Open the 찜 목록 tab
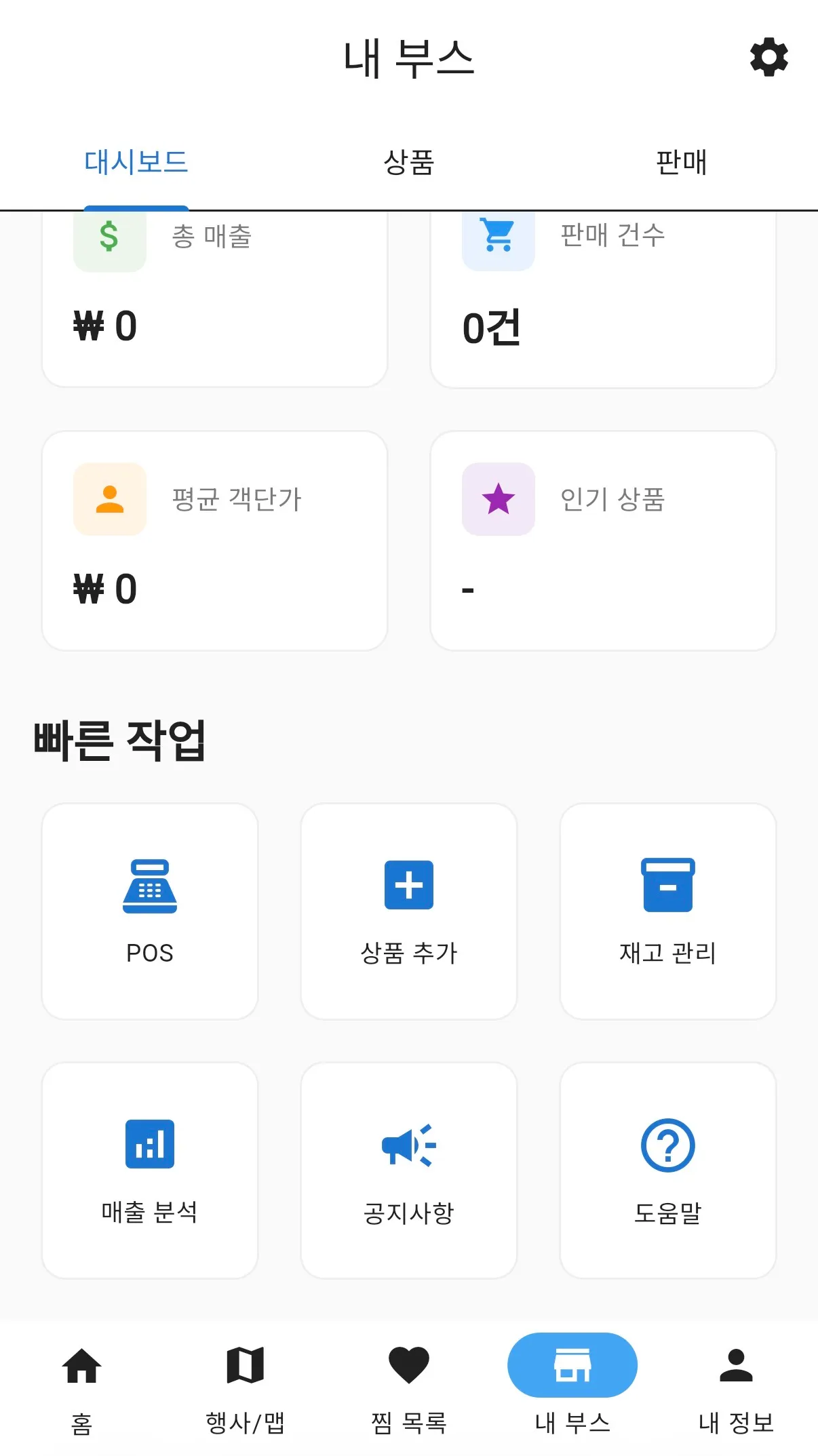 tap(409, 1388)
